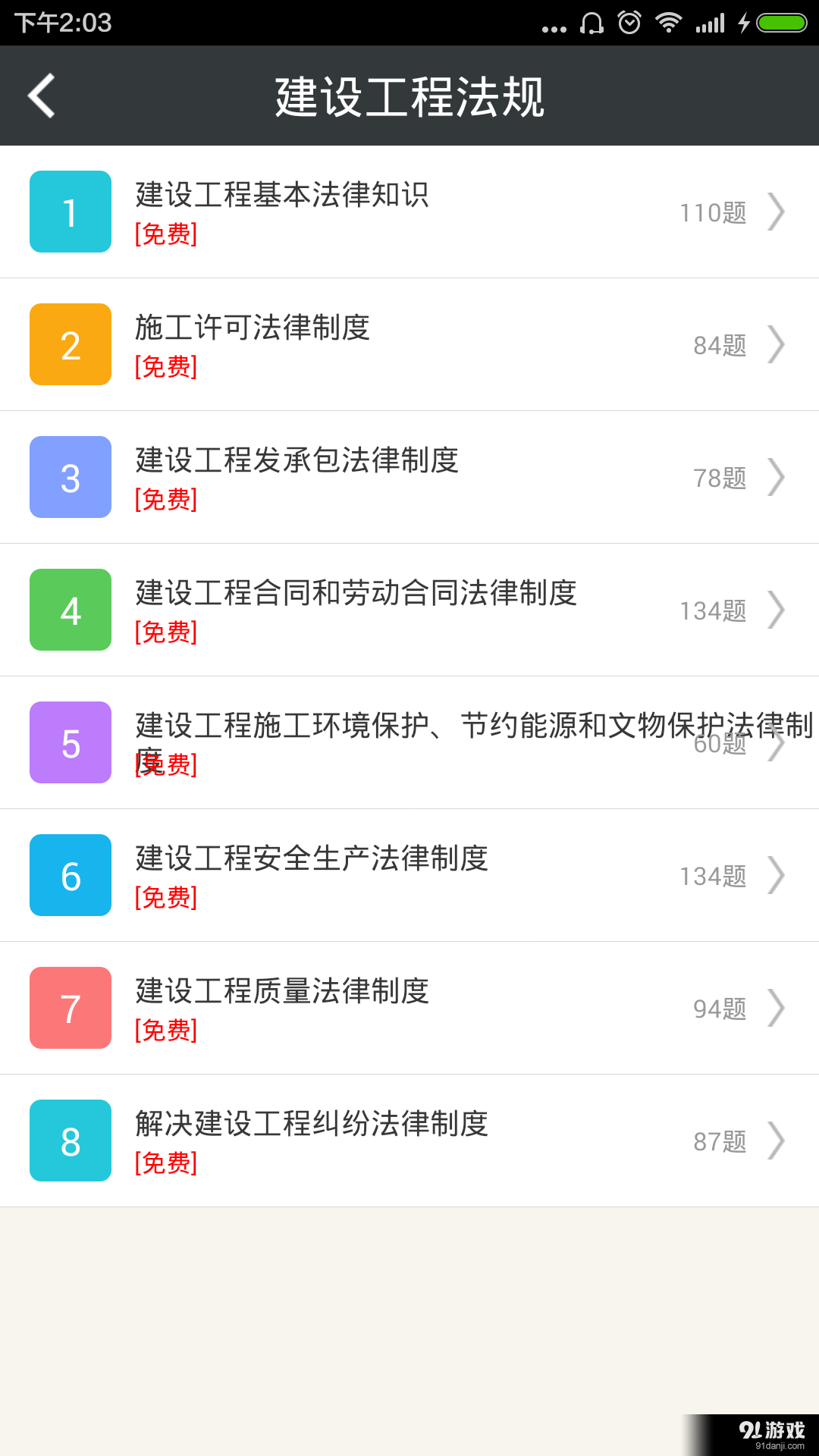The image size is (819, 1456).
Task: Tap the orange number 2 chapter icon
Action: click(x=70, y=344)
